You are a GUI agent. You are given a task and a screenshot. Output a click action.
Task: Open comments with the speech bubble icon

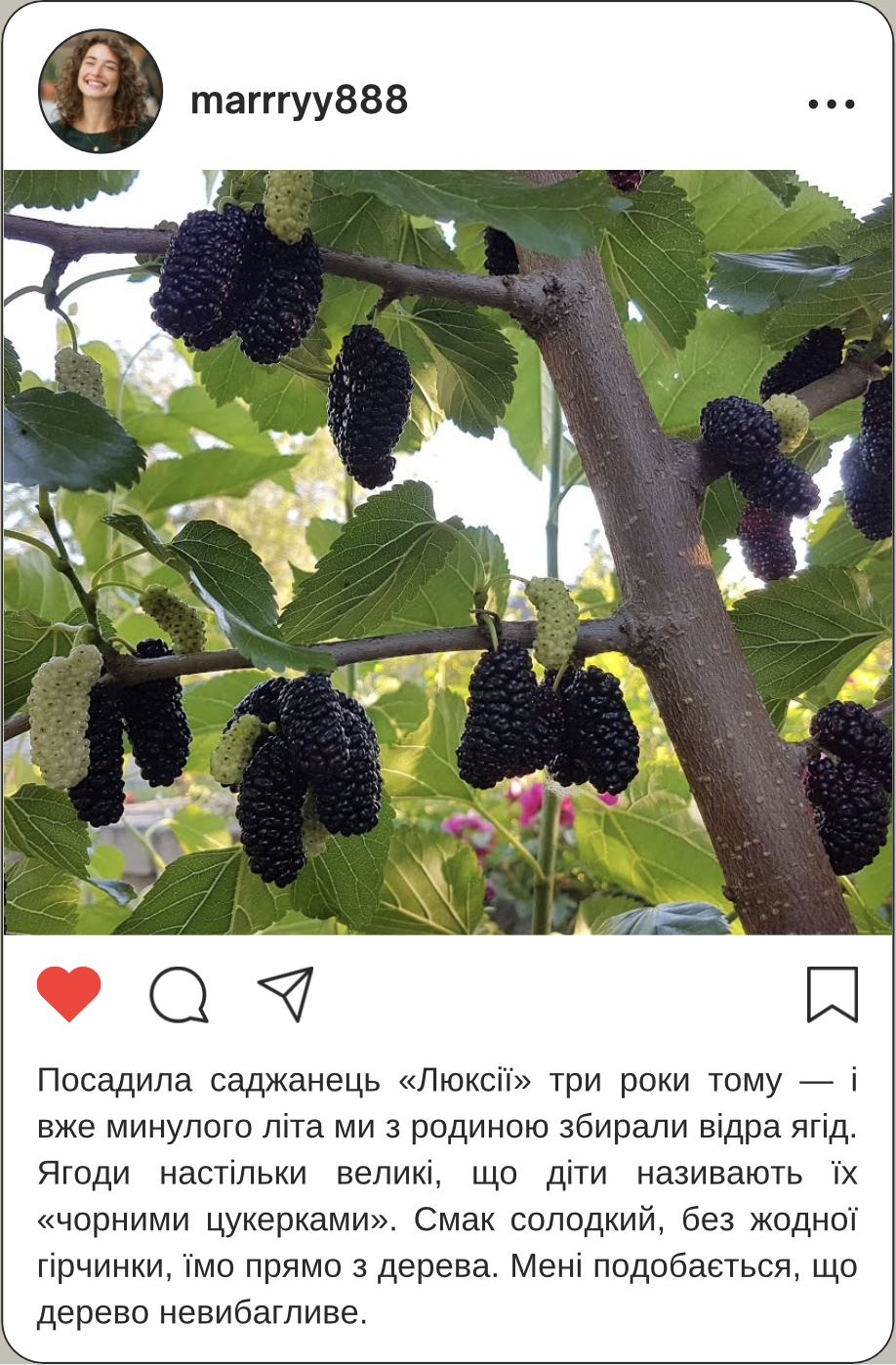coord(179,995)
